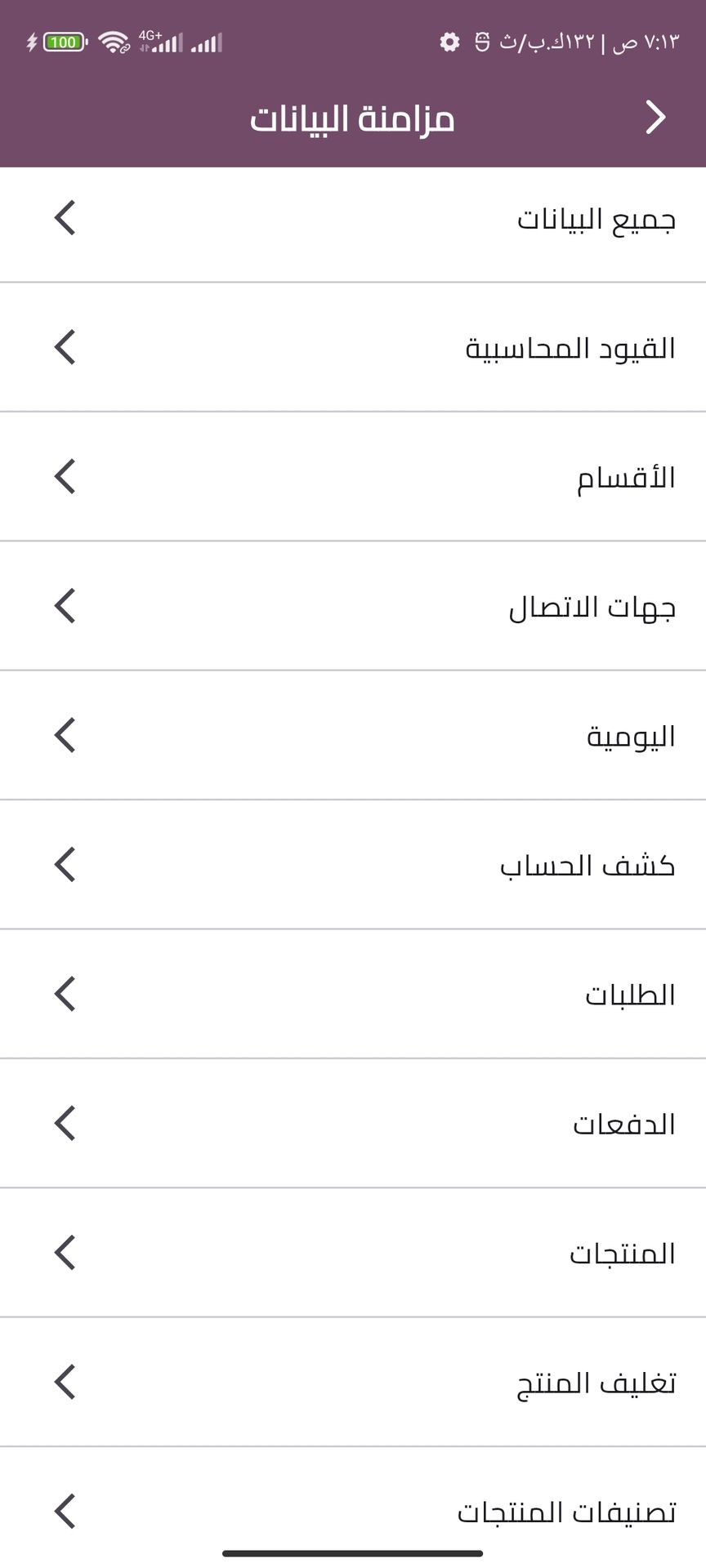Open تصنيفات المنتجات row
Image resolution: width=706 pixels, height=1568 pixels.
pyautogui.click(x=353, y=1511)
